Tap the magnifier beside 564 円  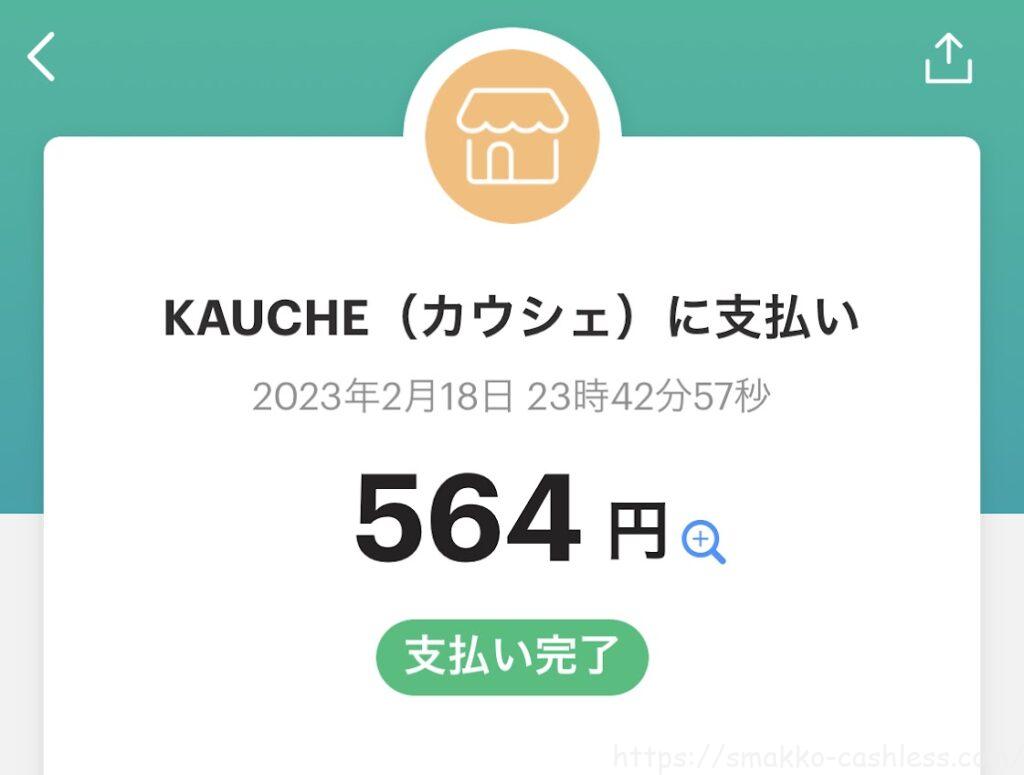704,543
